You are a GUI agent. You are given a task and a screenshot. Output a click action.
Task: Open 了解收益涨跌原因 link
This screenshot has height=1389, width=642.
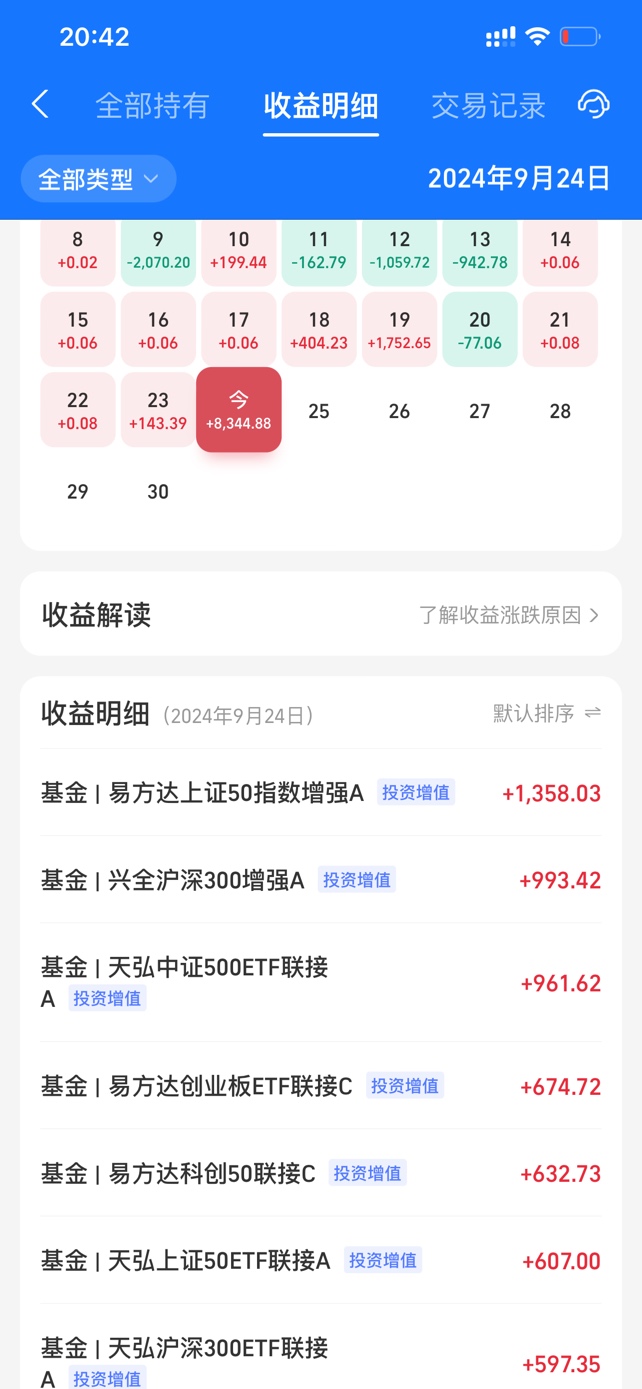coord(509,615)
